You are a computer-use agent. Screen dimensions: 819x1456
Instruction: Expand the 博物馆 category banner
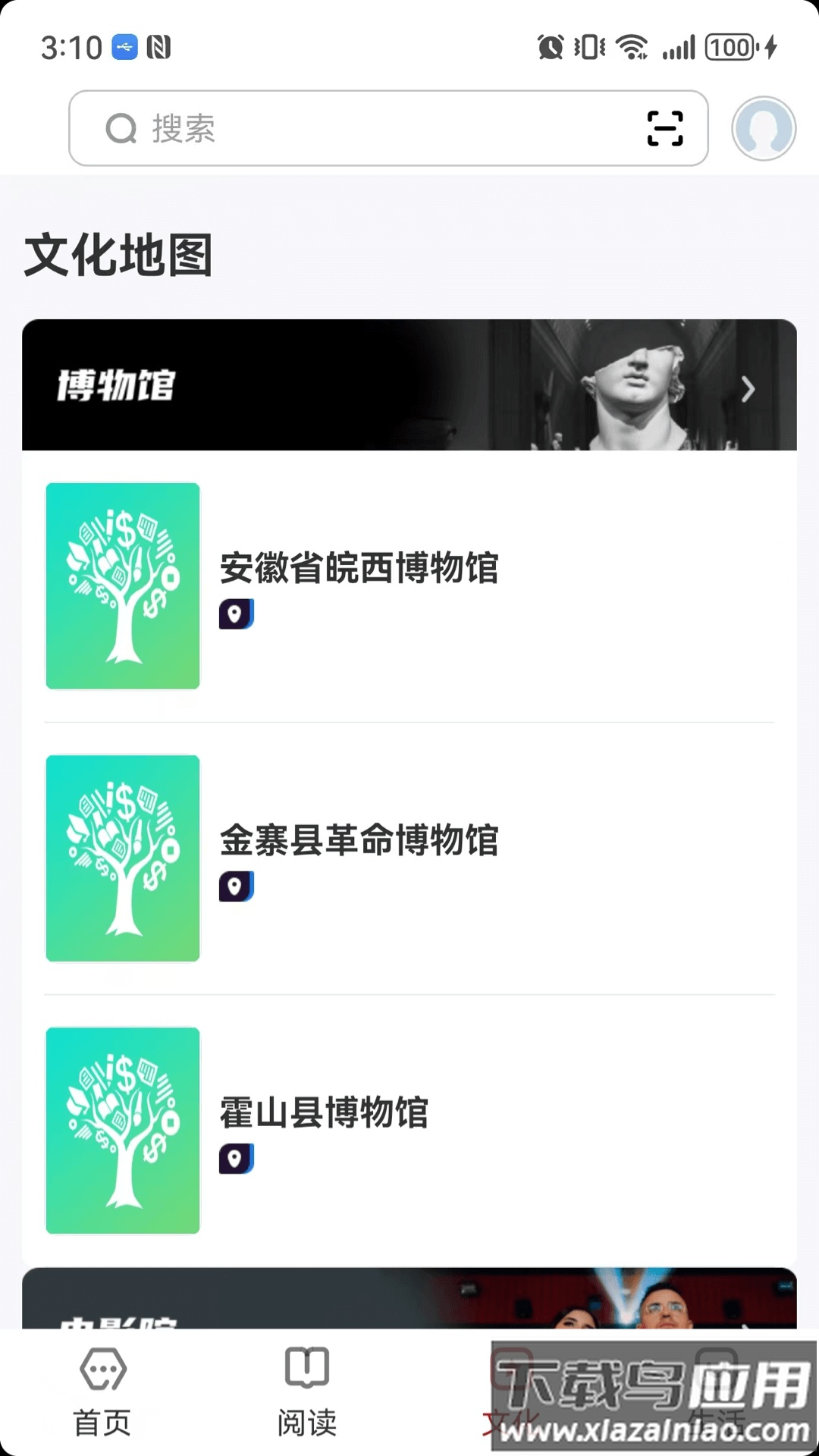pos(409,385)
